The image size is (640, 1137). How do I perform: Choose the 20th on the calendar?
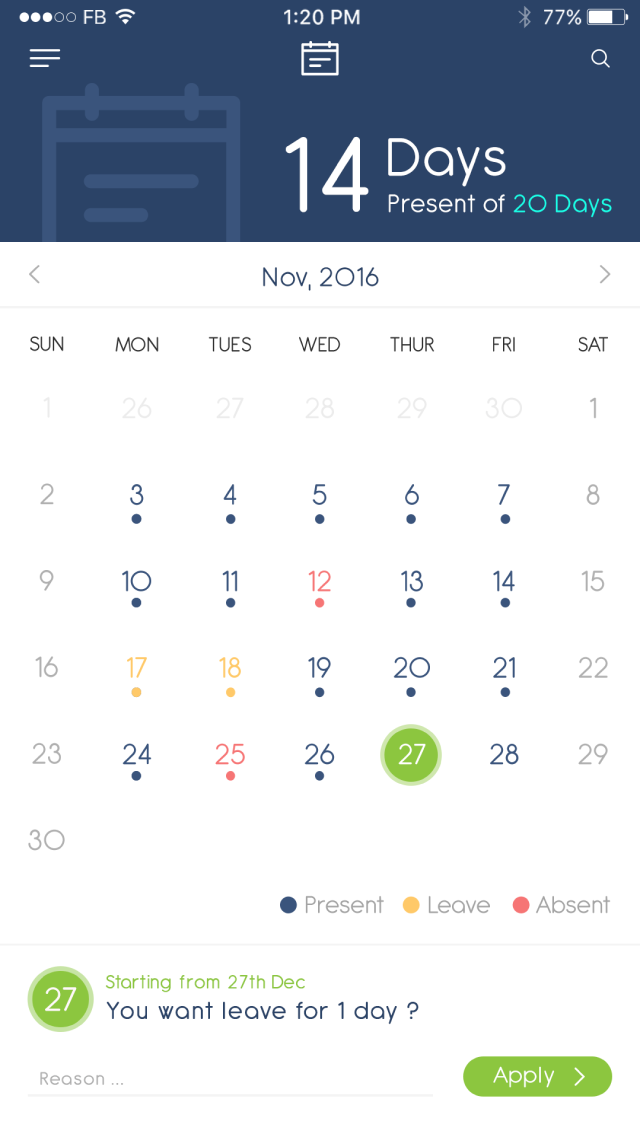tap(411, 668)
